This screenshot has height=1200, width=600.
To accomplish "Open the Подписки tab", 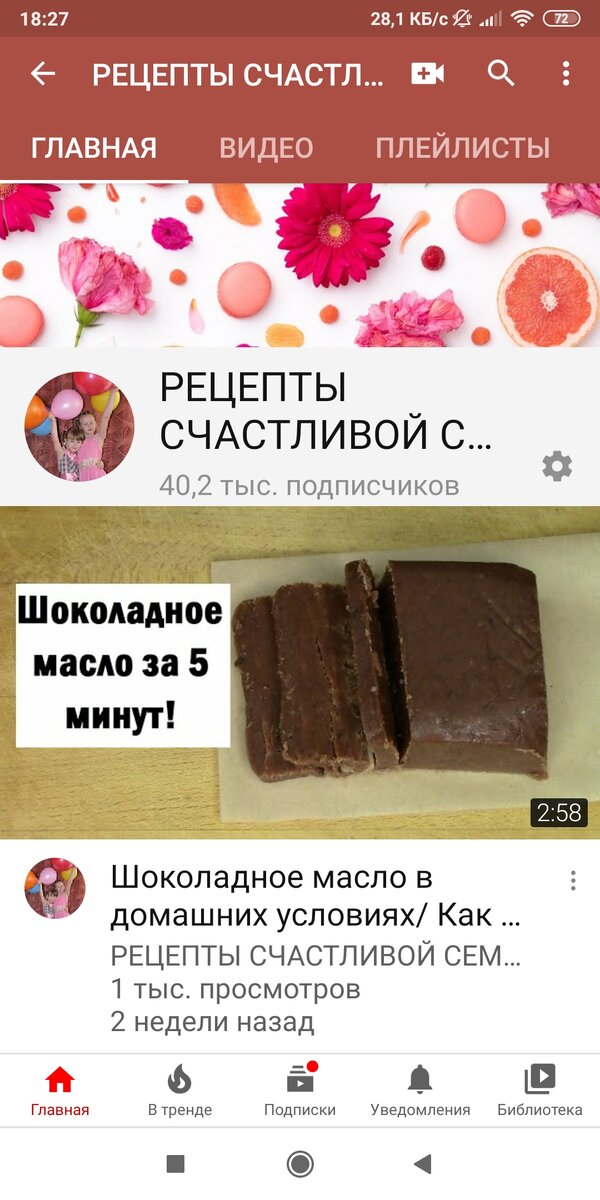I will pyautogui.click(x=300, y=1090).
